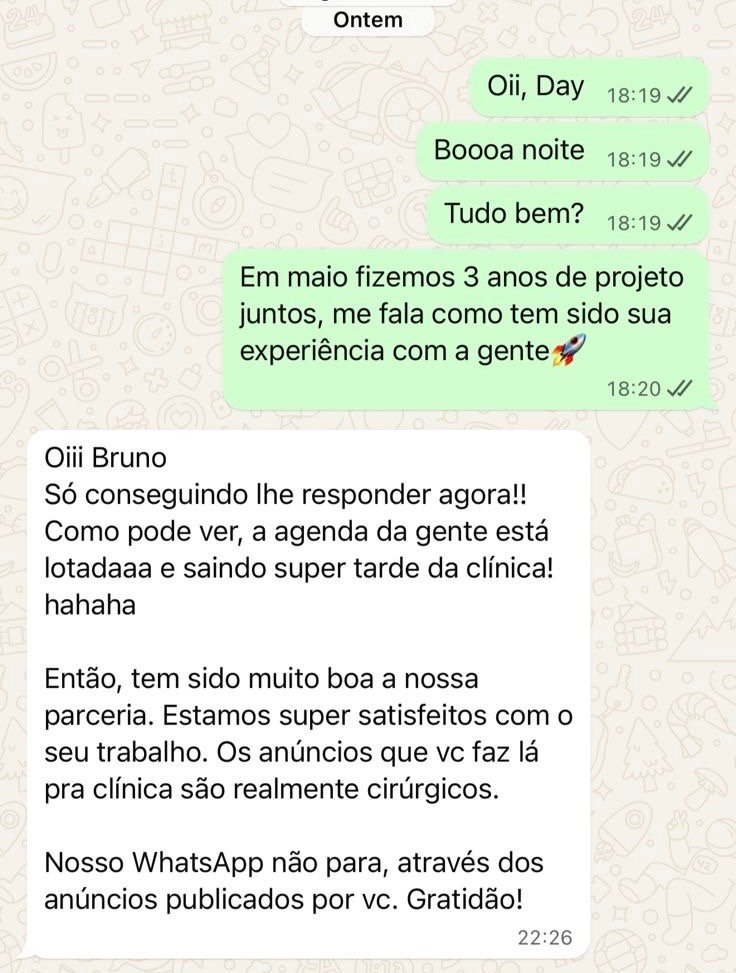Tap the "Oii, Day" message bubble
This screenshot has width=736, height=973.
point(590,87)
